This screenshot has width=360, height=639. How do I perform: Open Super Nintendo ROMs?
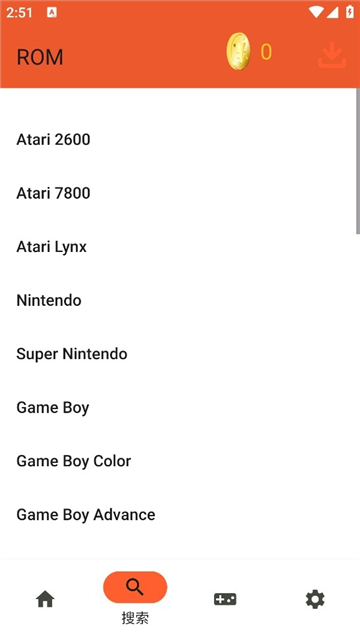point(180,354)
